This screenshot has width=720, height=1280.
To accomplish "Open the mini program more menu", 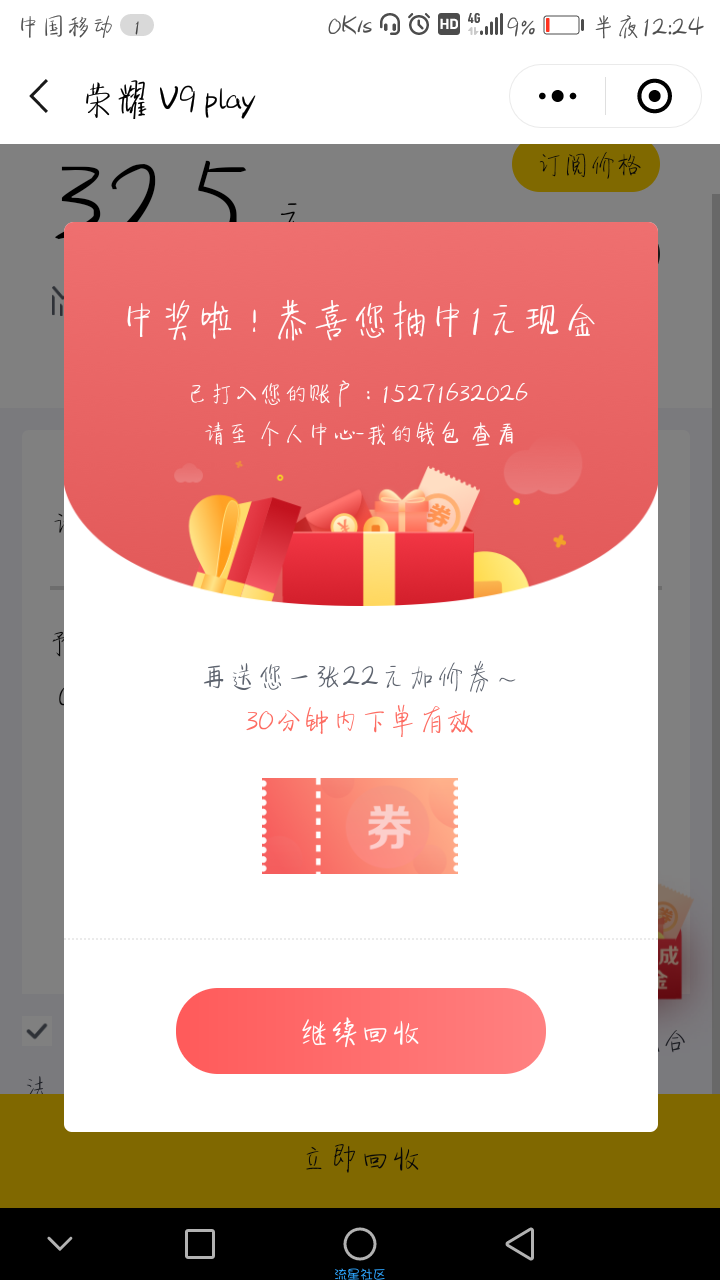I will click(x=557, y=97).
